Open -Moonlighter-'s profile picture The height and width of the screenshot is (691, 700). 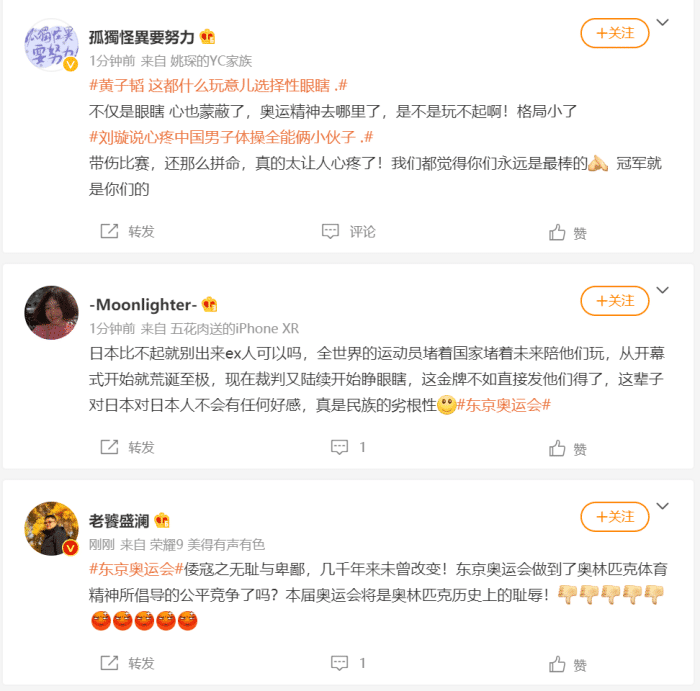[x=50, y=312]
